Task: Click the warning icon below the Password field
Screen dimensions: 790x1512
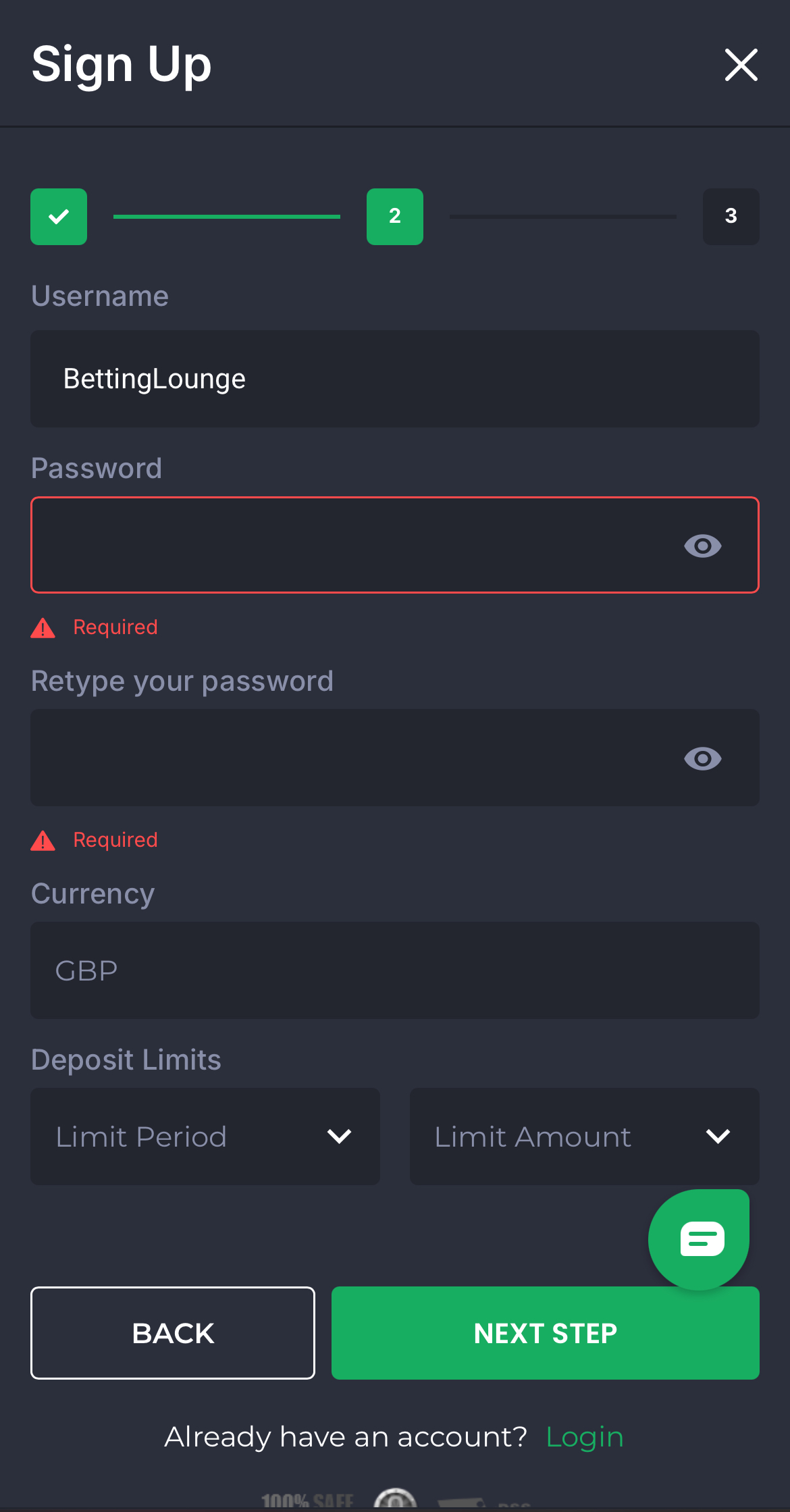Action: (x=43, y=627)
